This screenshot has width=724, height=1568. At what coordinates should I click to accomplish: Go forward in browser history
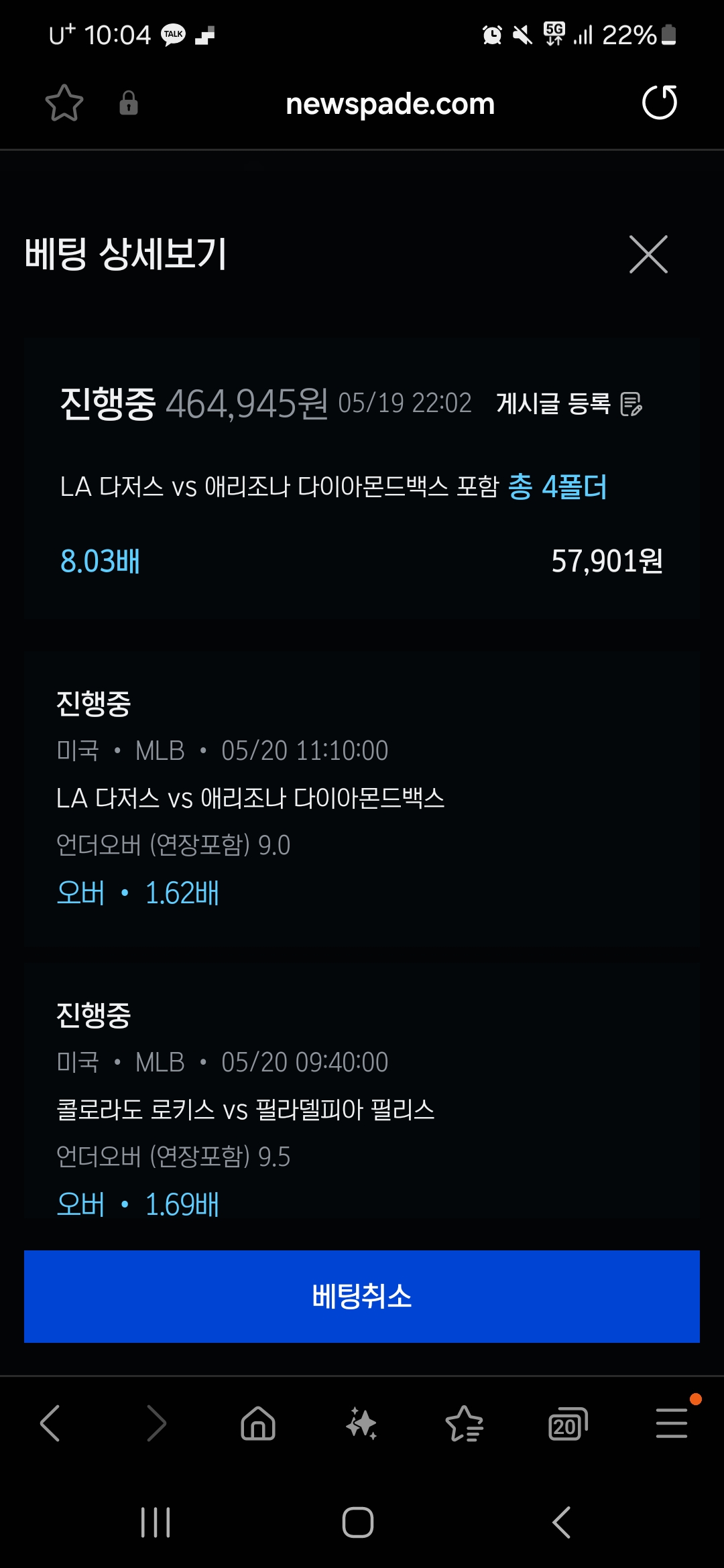coord(156,1423)
